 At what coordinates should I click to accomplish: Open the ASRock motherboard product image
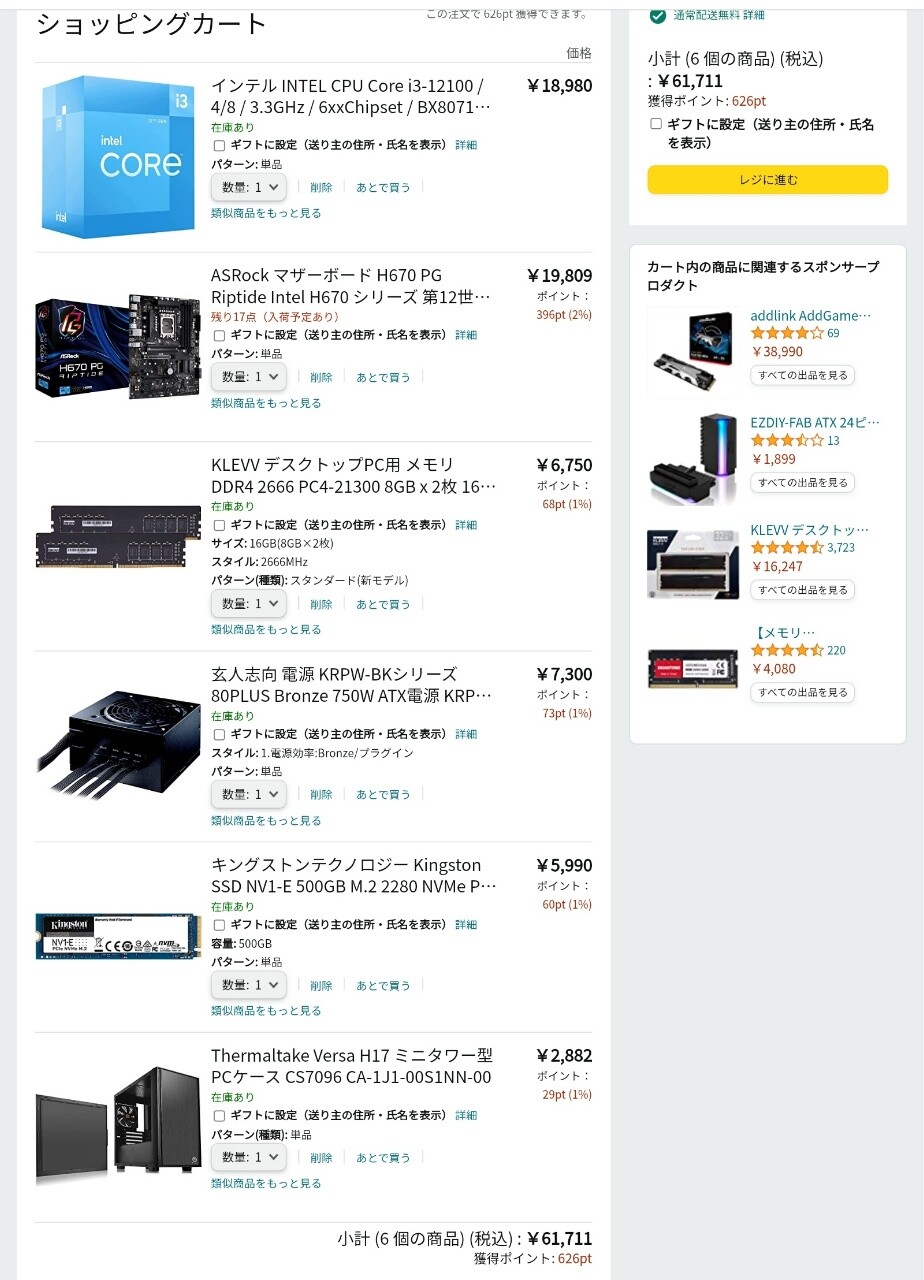tap(118, 346)
